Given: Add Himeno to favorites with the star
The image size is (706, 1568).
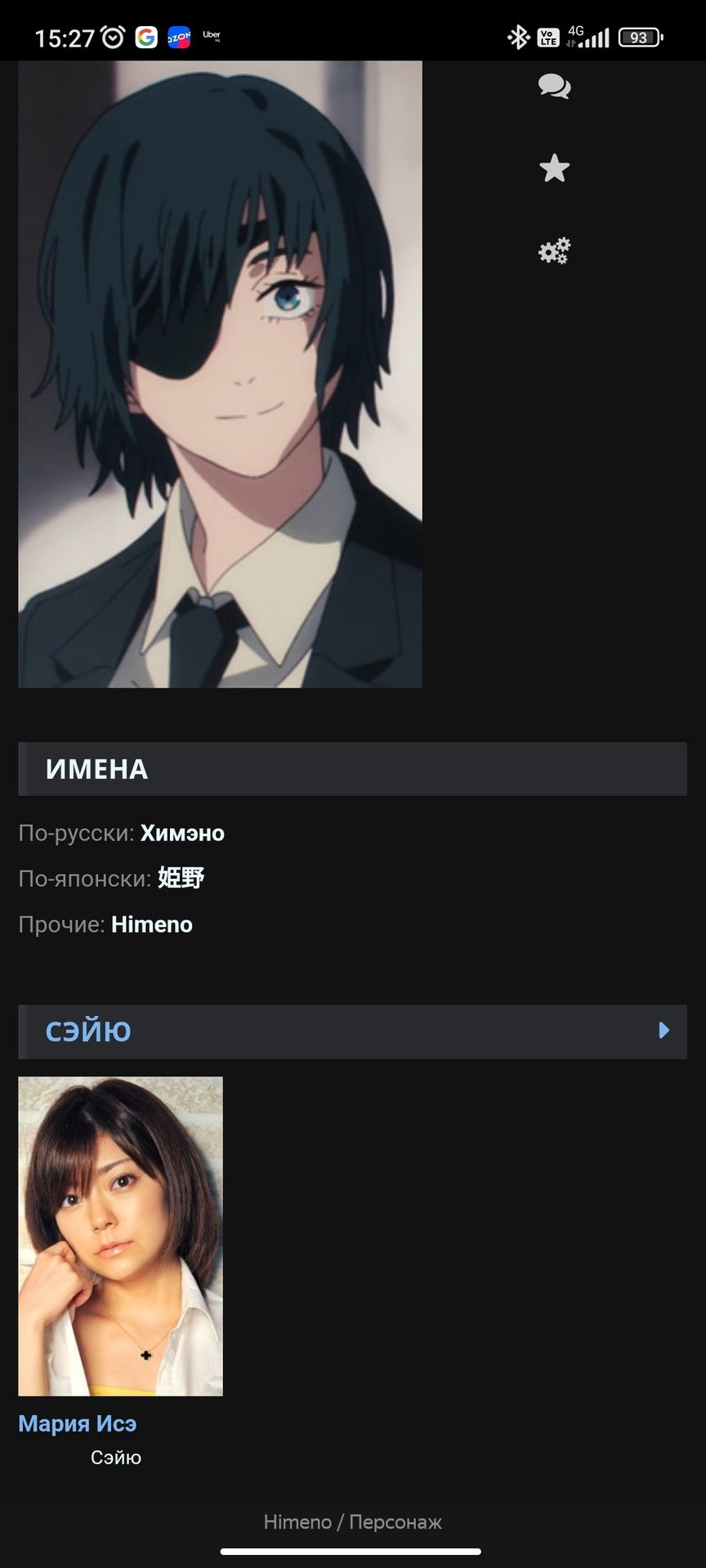Looking at the screenshot, I should pyautogui.click(x=554, y=168).
